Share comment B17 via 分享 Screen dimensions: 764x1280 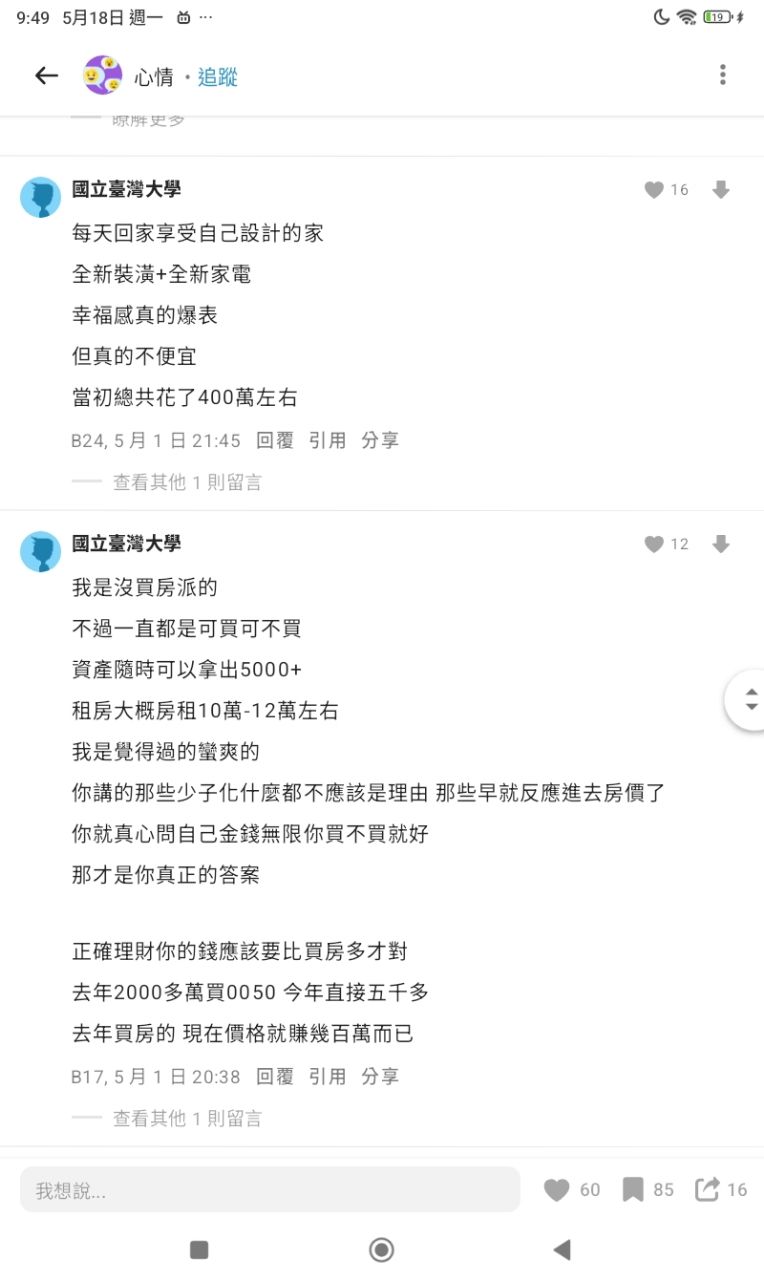379,1076
